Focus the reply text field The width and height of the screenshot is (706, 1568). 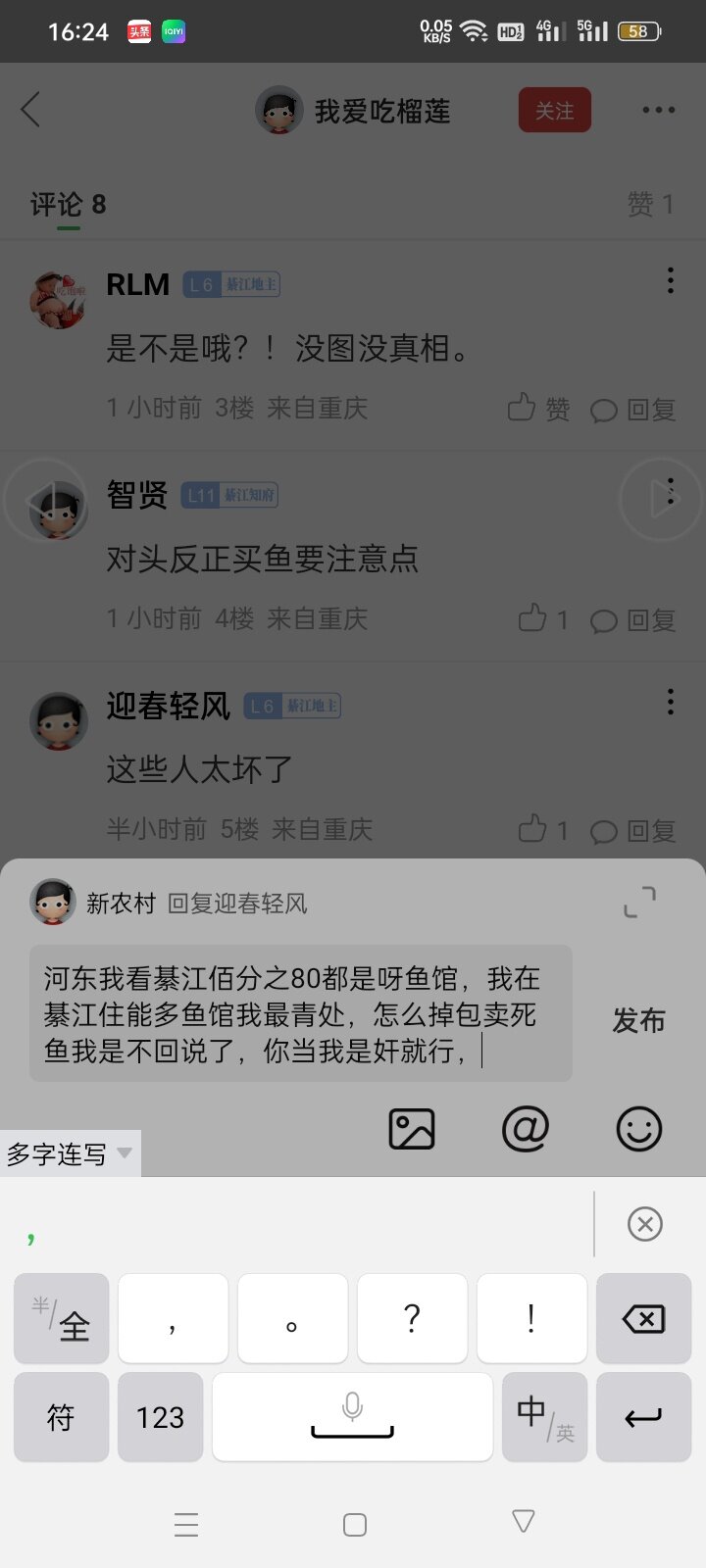coord(300,1013)
